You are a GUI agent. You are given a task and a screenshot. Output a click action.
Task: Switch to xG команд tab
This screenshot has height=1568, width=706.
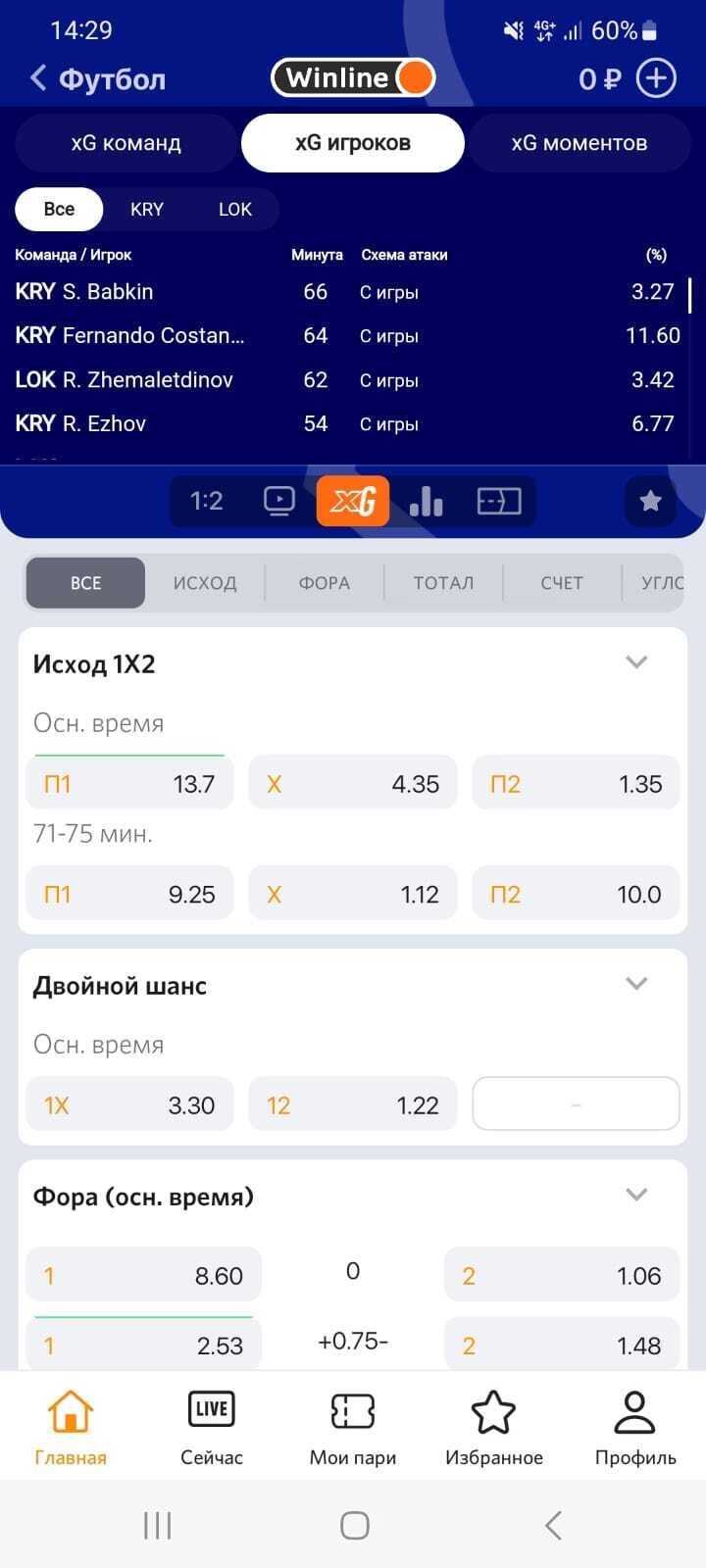pyautogui.click(x=126, y=143)
